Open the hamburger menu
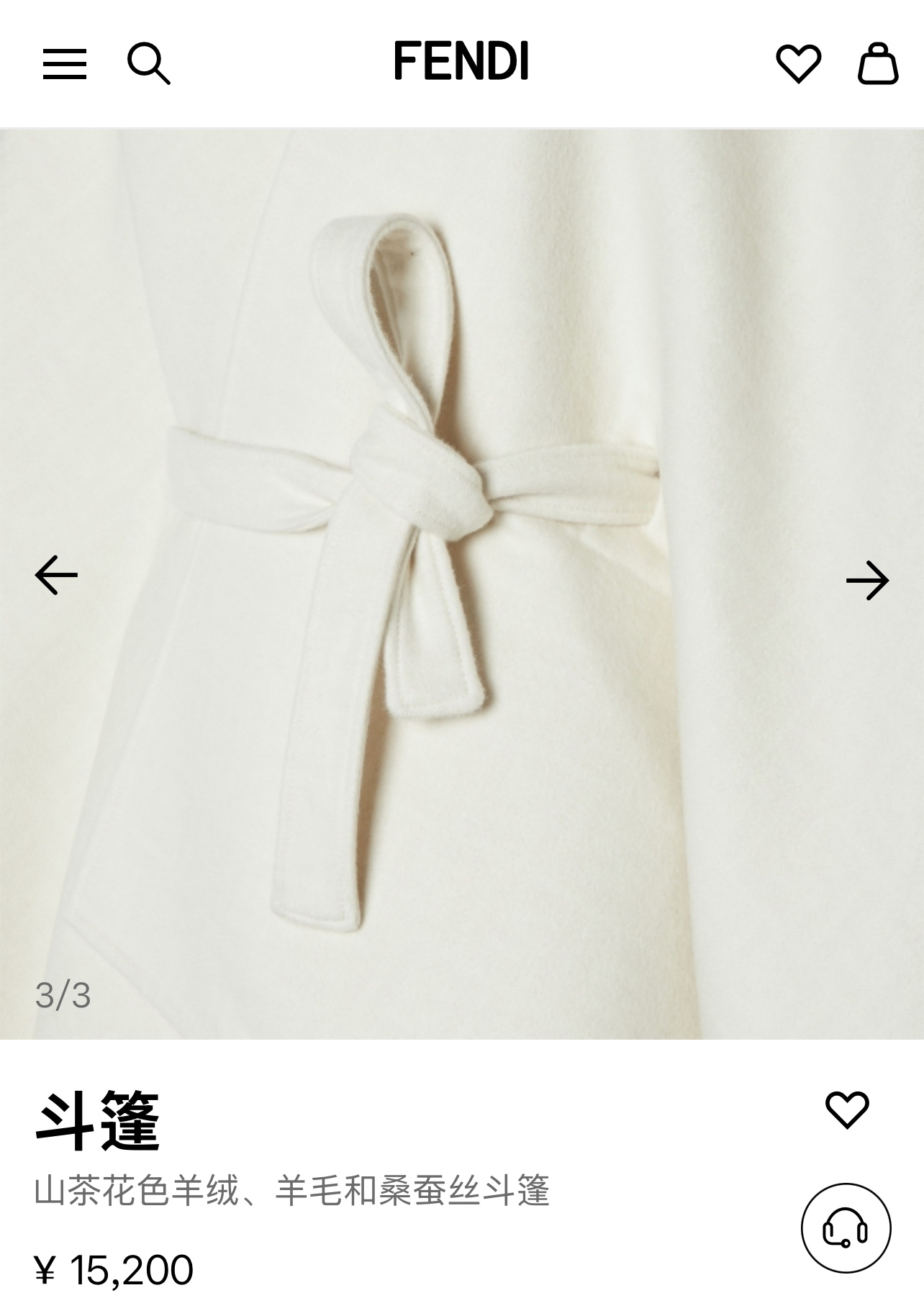The image size is (924, 1298). pos(65,64)
